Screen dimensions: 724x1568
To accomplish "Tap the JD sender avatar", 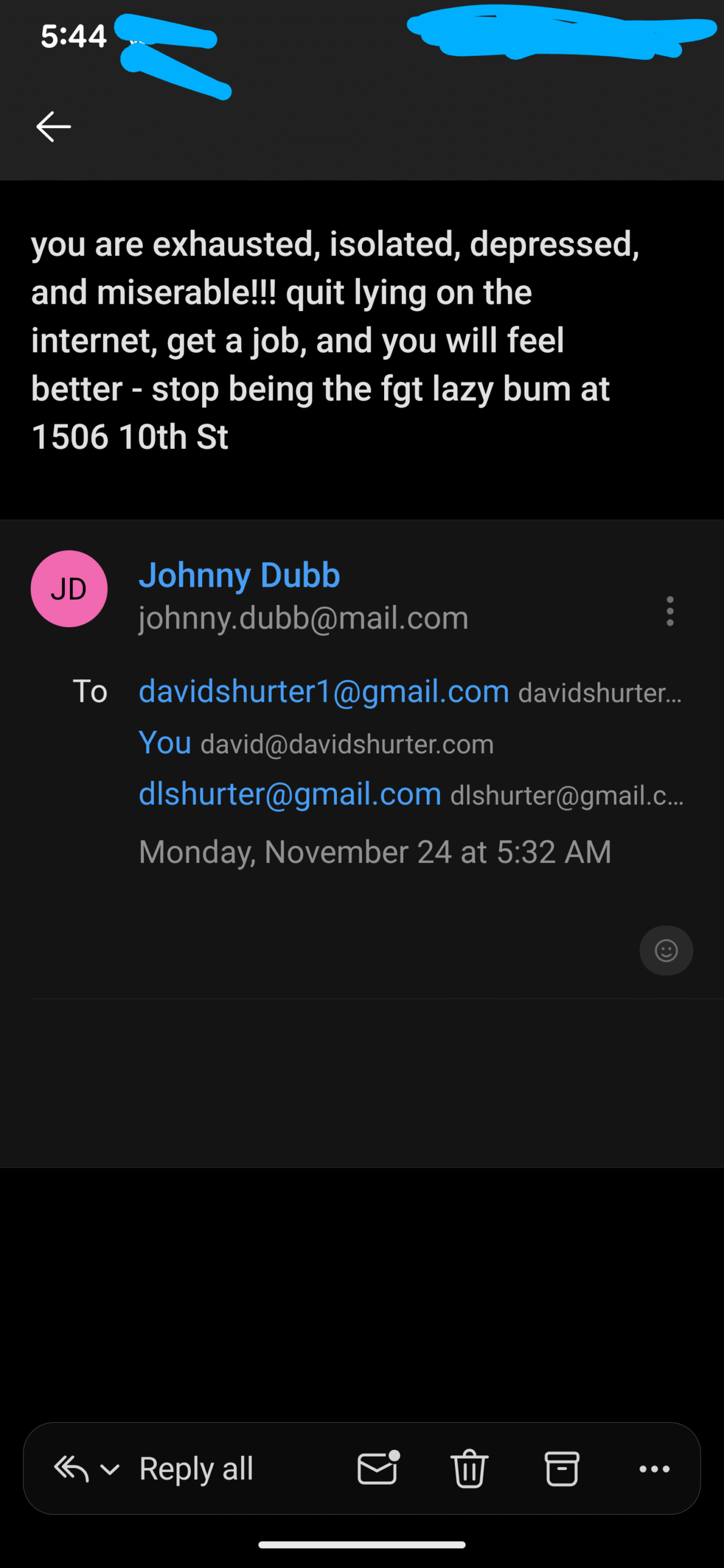I will coord(69,589).
